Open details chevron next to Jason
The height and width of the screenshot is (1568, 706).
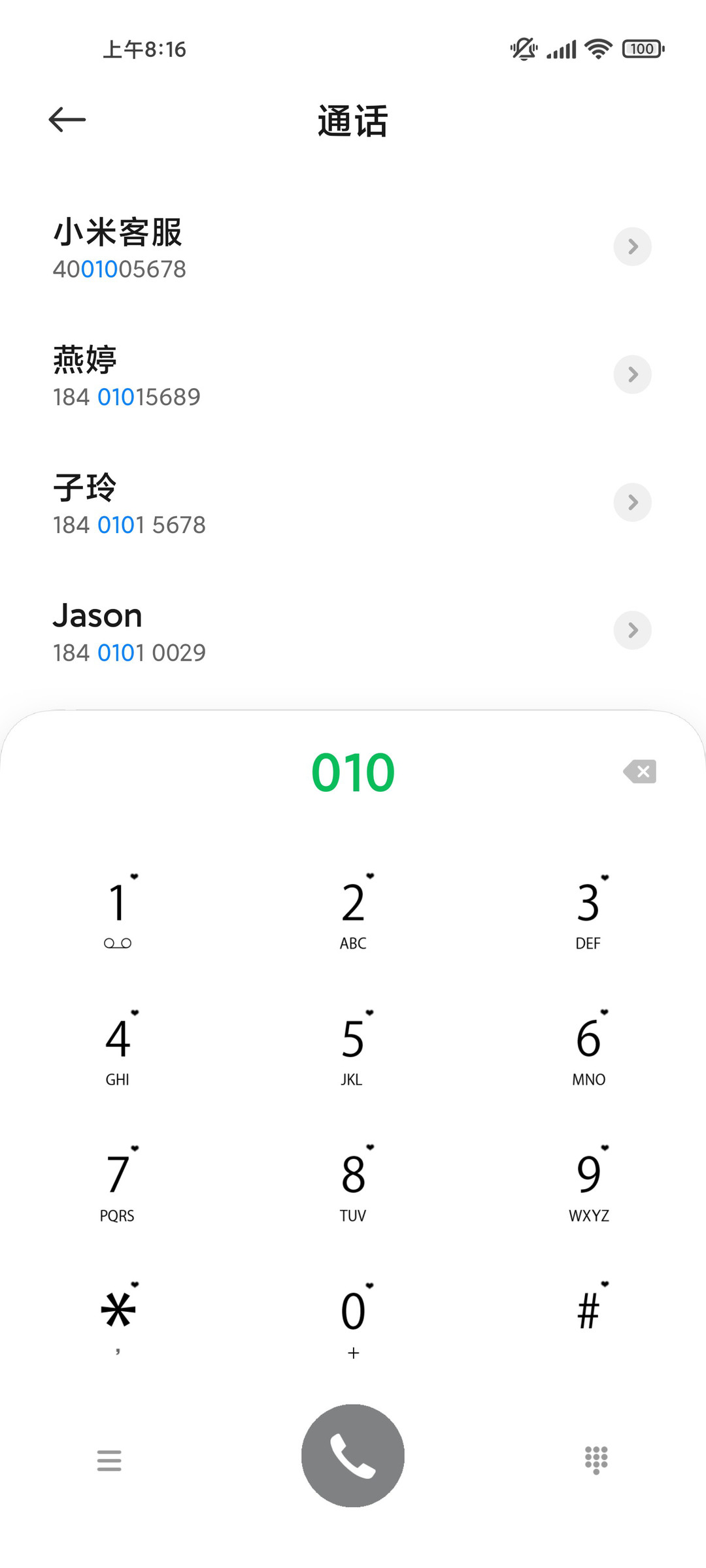[x=632, y=630]
